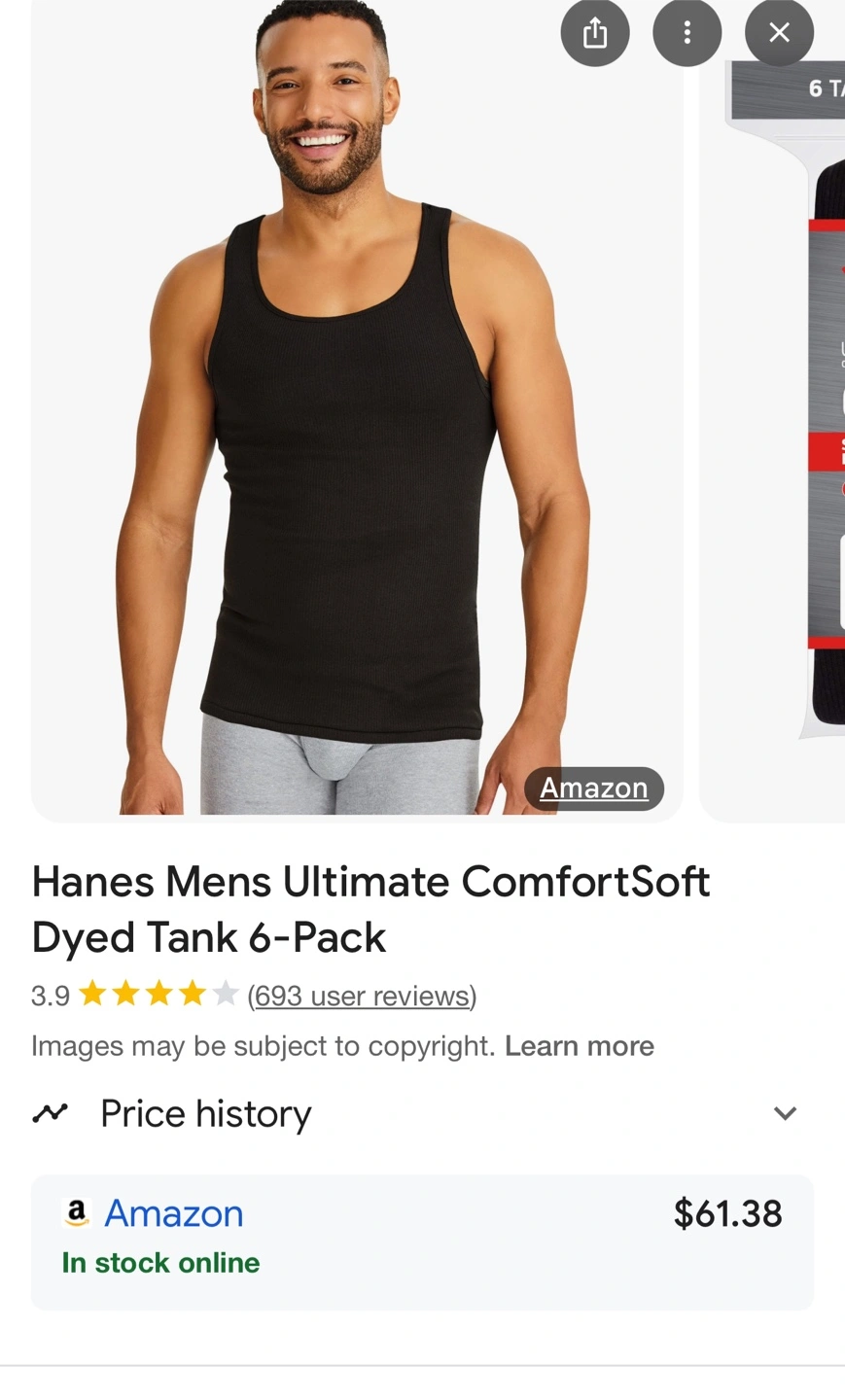Close the image viewer
This screenshot has height=1400, width=845.
pos(779,33)
